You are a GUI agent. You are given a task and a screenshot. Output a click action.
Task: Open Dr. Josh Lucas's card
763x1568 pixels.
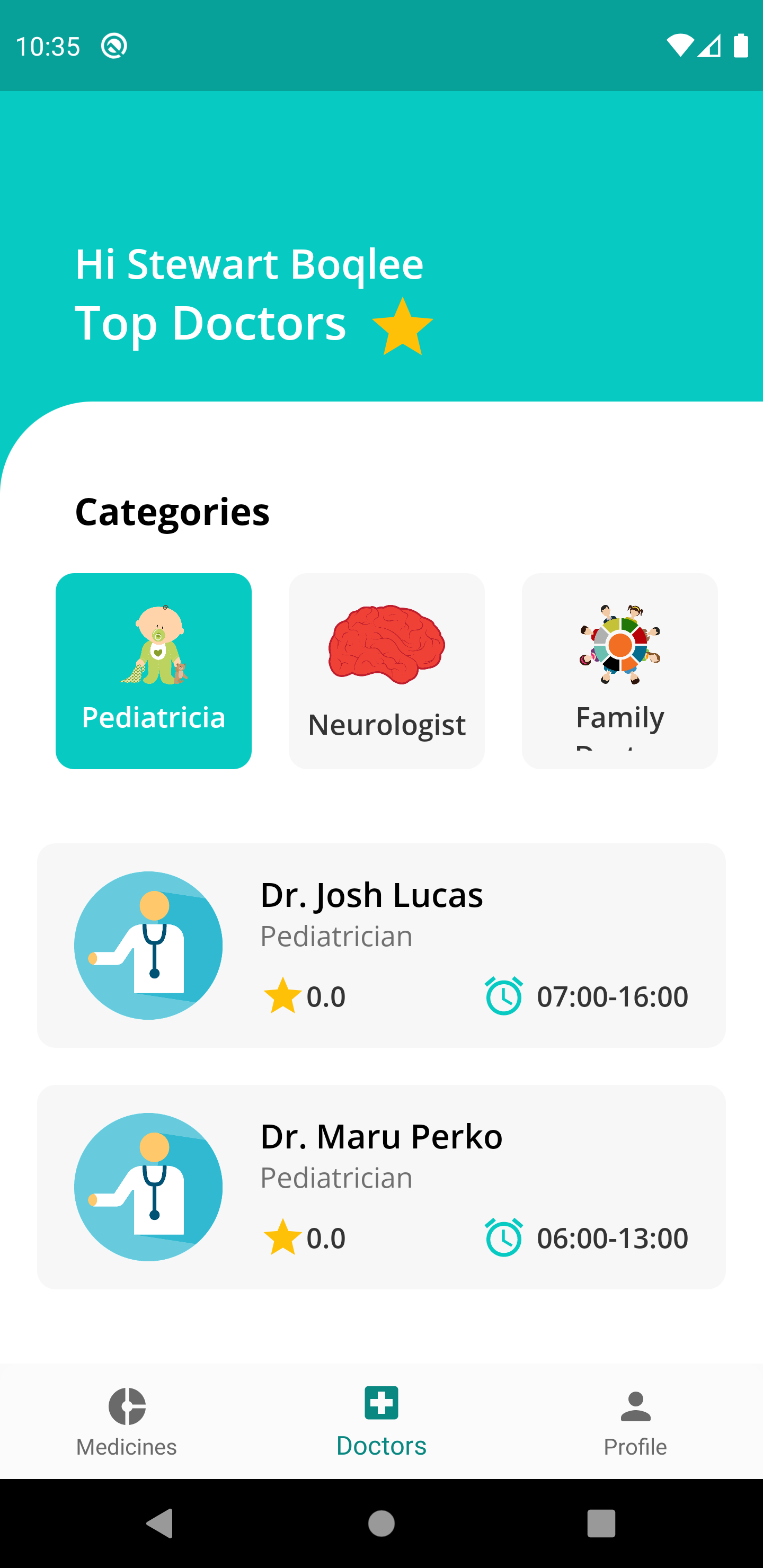pos(381,946)
